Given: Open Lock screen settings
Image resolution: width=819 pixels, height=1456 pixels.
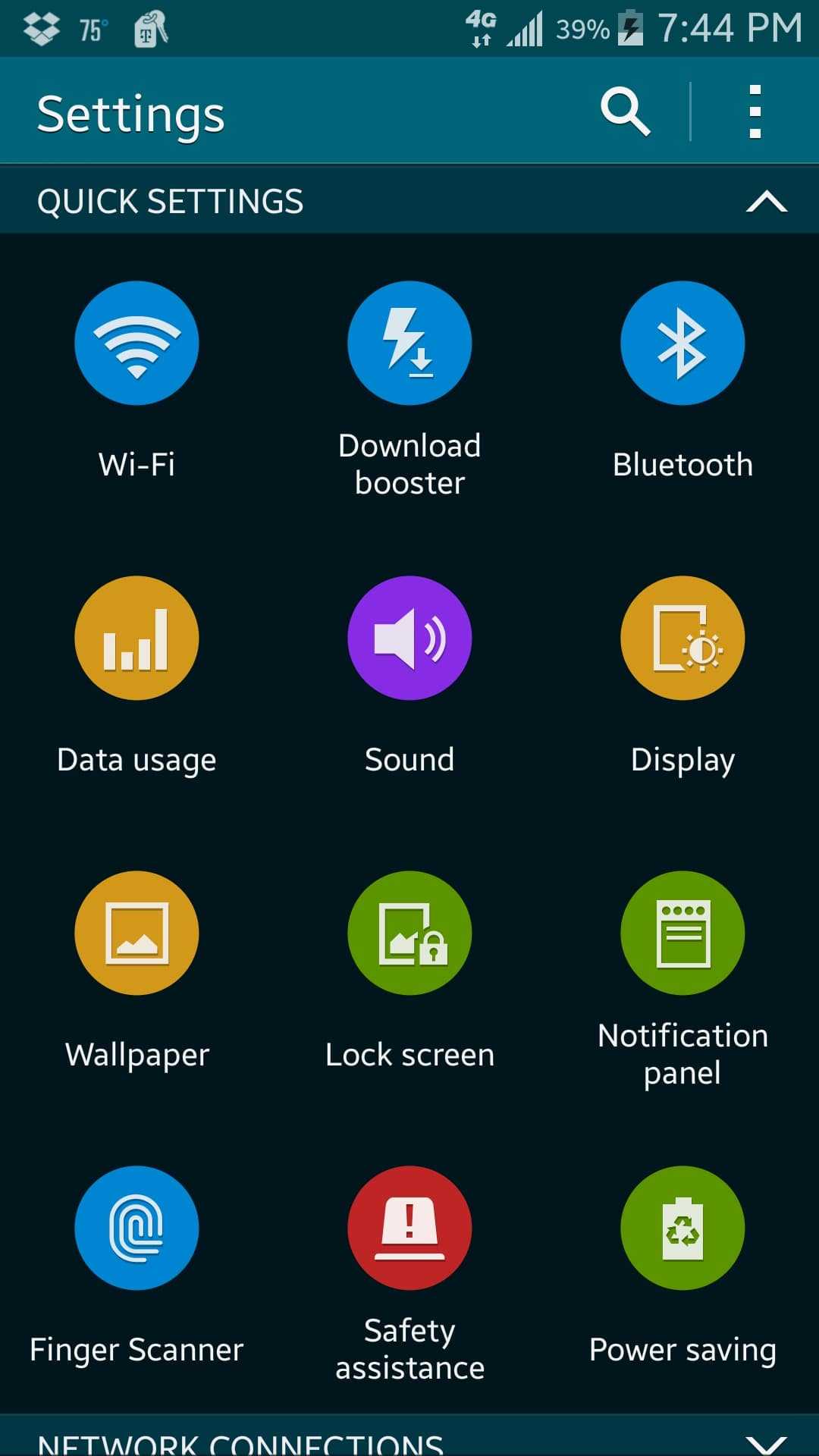Looking at the screenshot, I should [409, 933].
